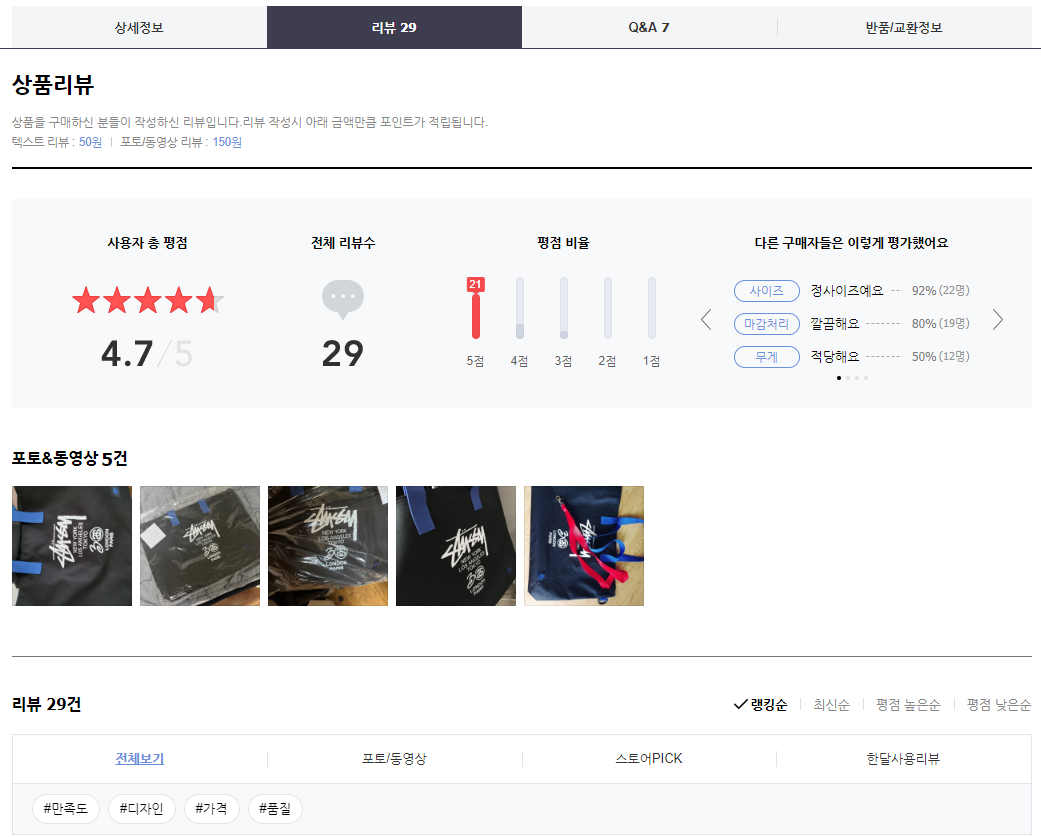Open the fourth review photo thumbnail
Screen dimensions: 1041x837
[x=456, y=546]
